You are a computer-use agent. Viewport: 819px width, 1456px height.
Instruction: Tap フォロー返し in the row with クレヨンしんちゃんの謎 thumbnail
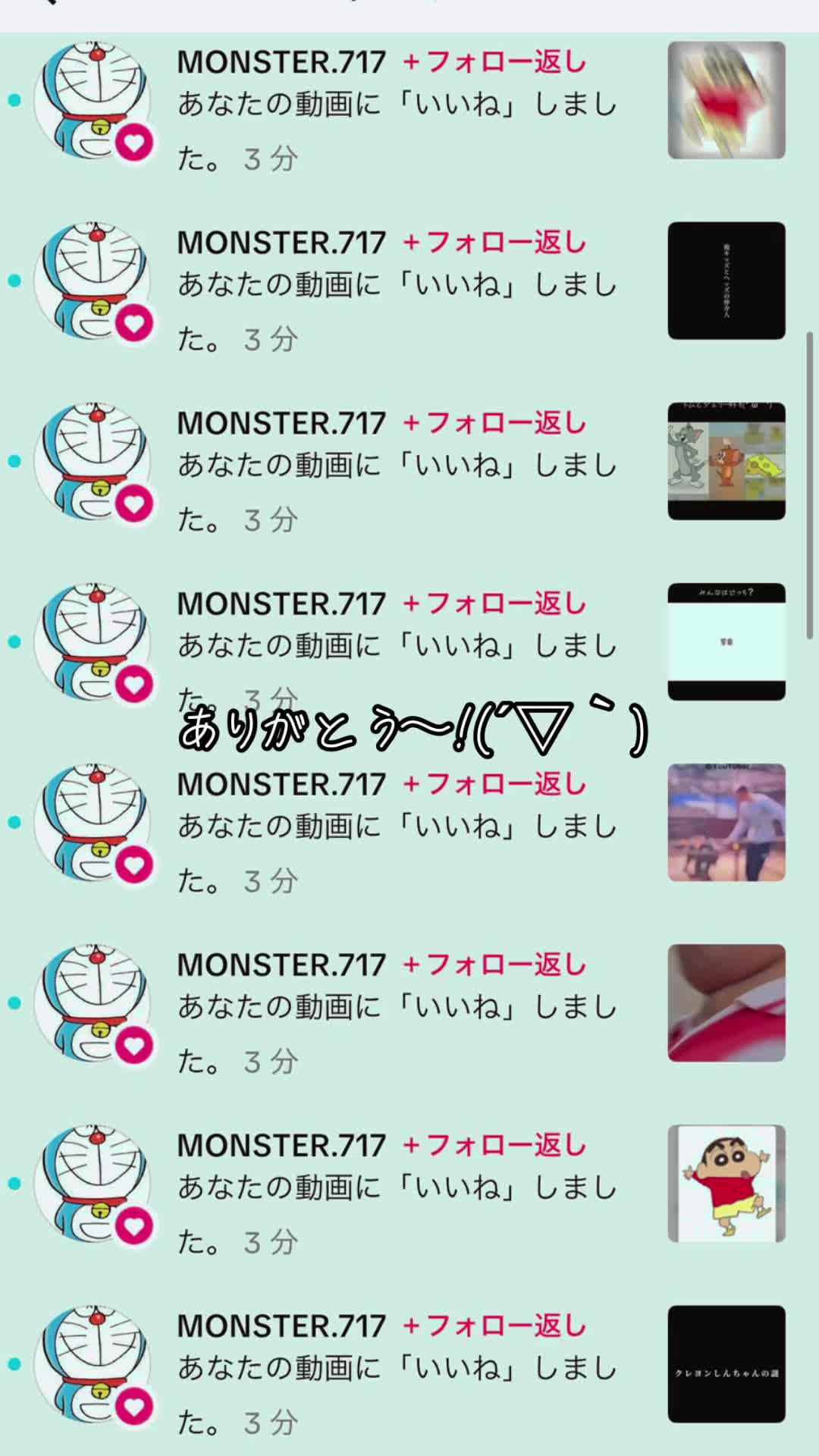494,1326
